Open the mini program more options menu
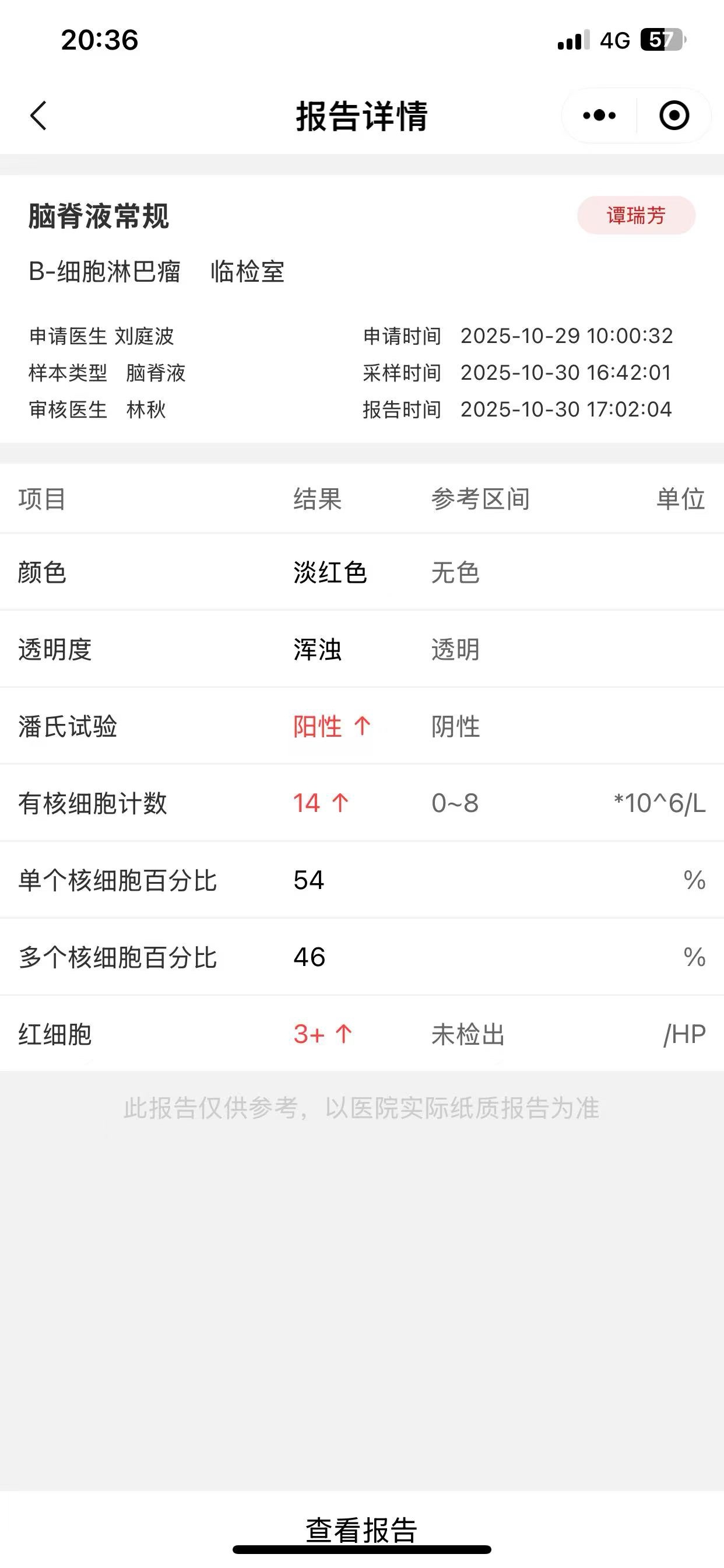 599,116
